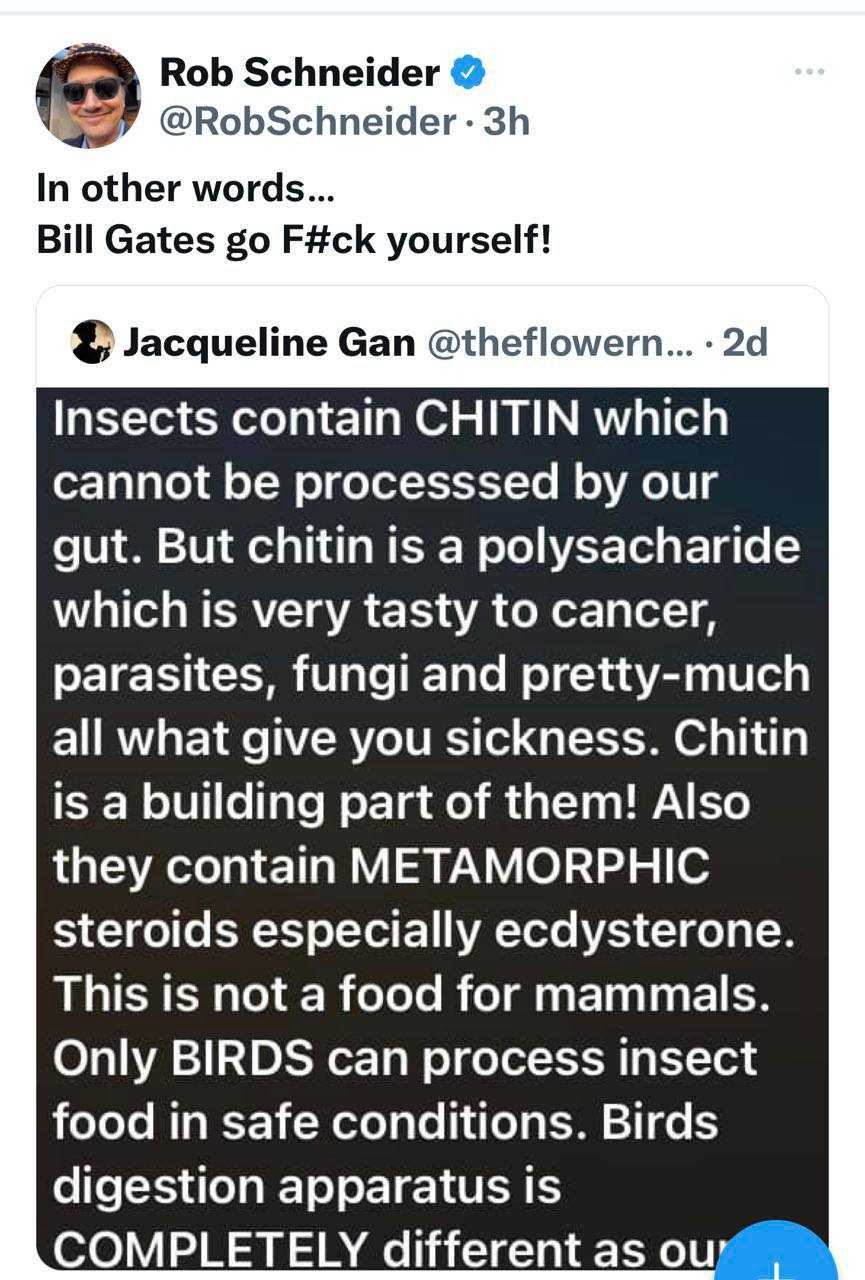Open the tweet's three-dot overflow menu
865x1280 pixels.
(x=809, y=72)
